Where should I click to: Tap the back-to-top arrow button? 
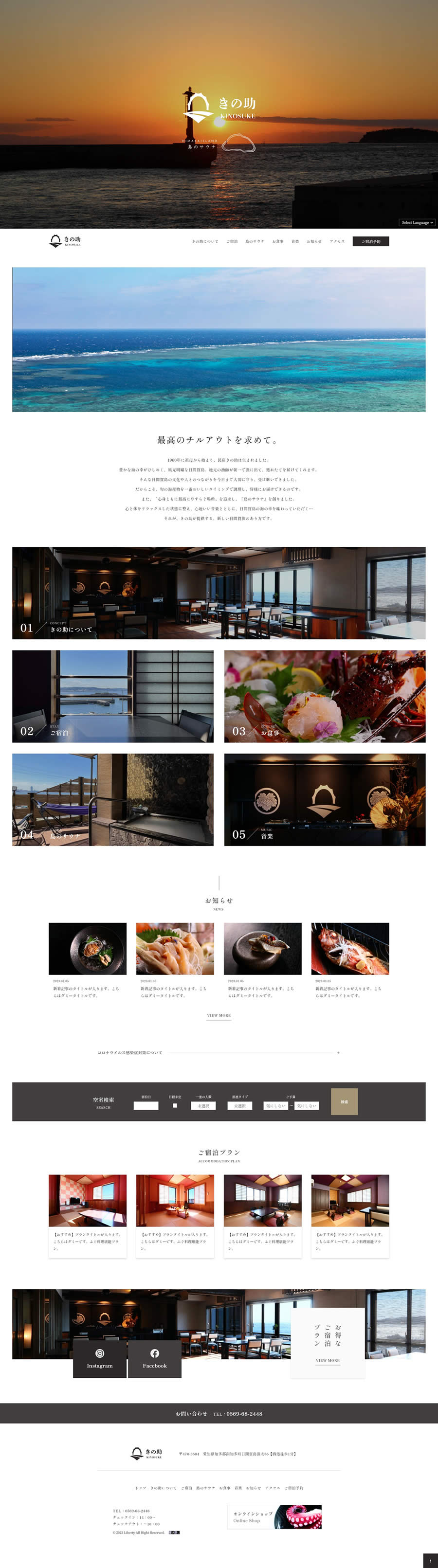pos(430,1560)
